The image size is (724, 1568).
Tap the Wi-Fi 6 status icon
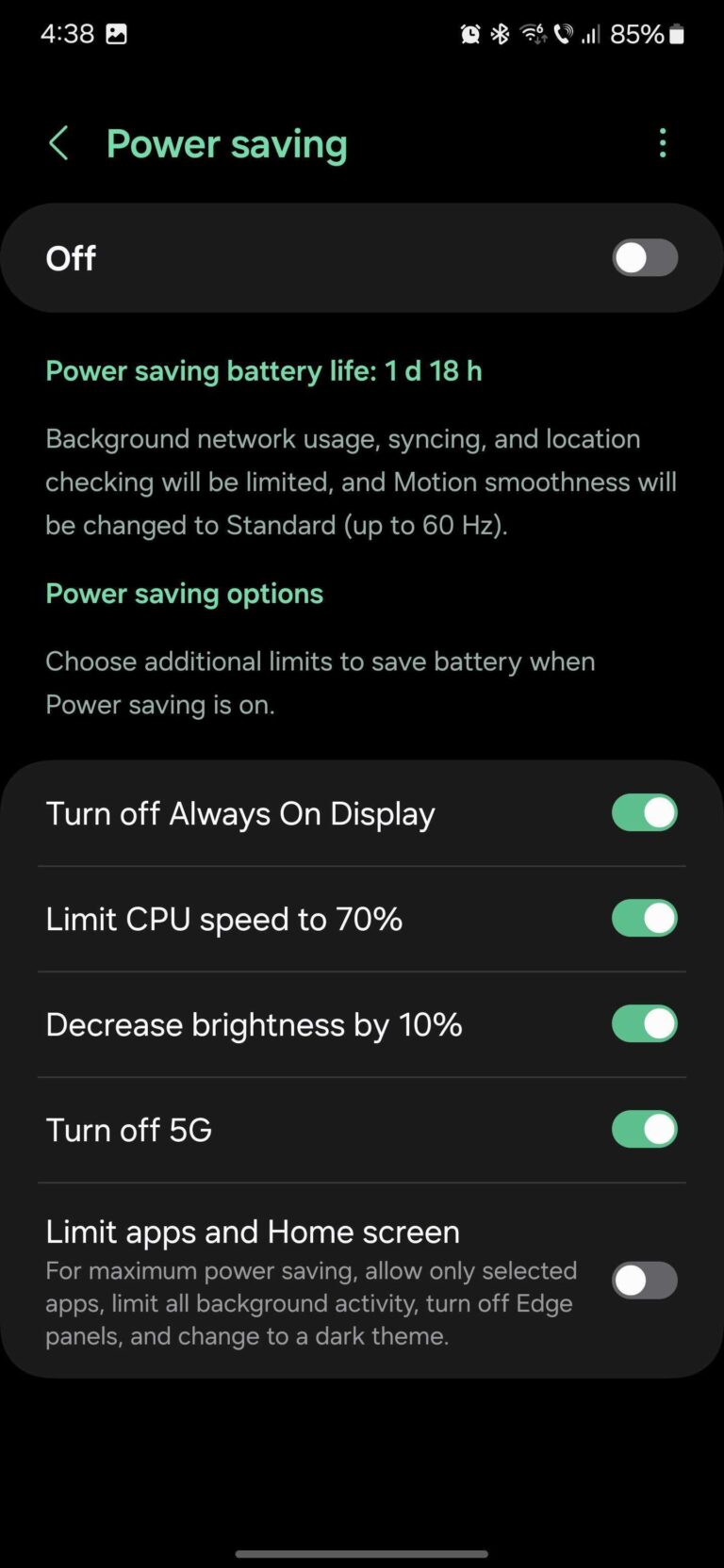pos(531,33)
